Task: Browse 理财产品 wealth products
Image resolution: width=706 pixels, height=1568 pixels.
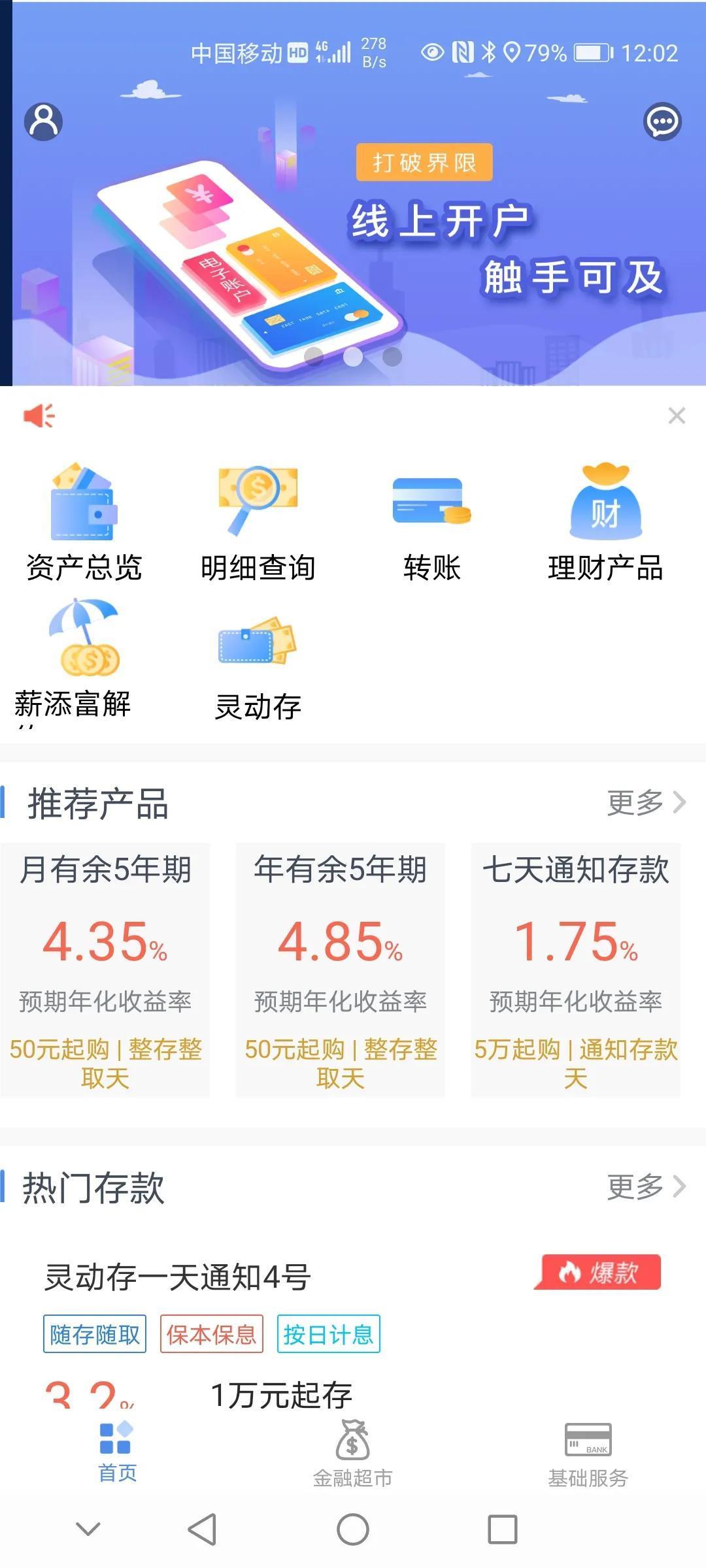Action: point(605,523)
